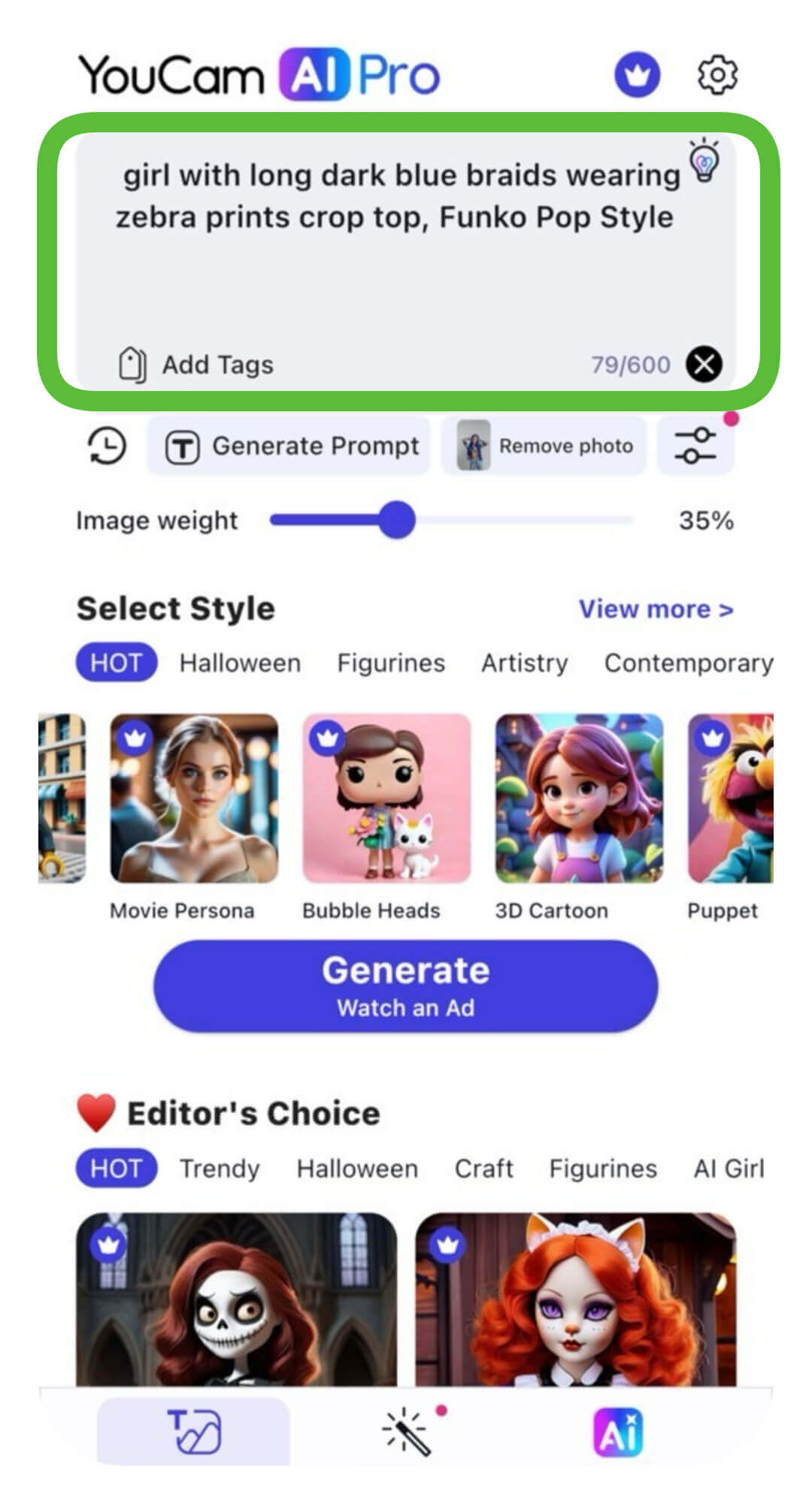The image size is (812, 1504).
Task: Tap the crown premium icon at top
Action: [x=636, y=74]
